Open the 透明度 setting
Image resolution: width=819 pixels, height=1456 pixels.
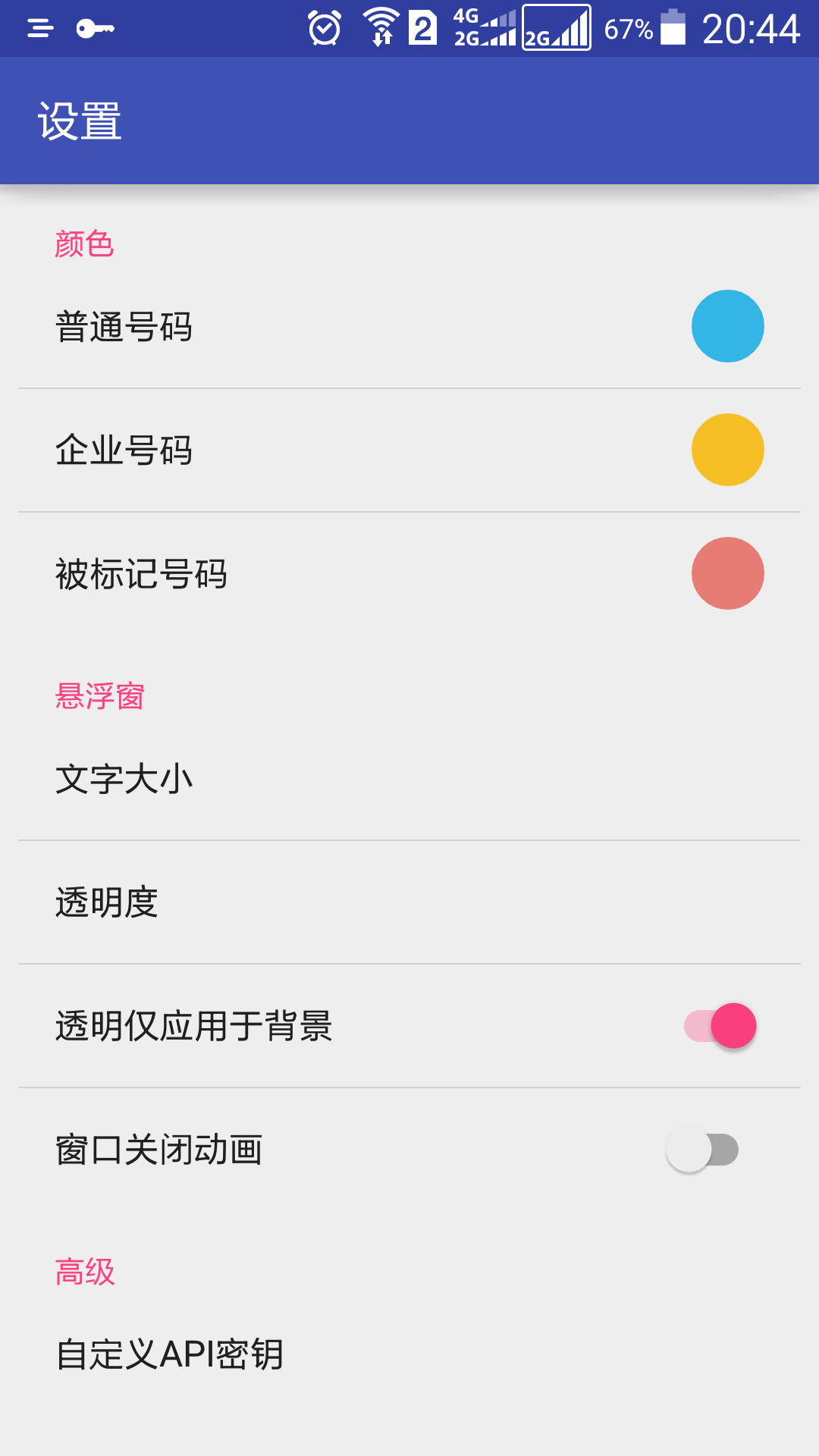pos(409,902)
